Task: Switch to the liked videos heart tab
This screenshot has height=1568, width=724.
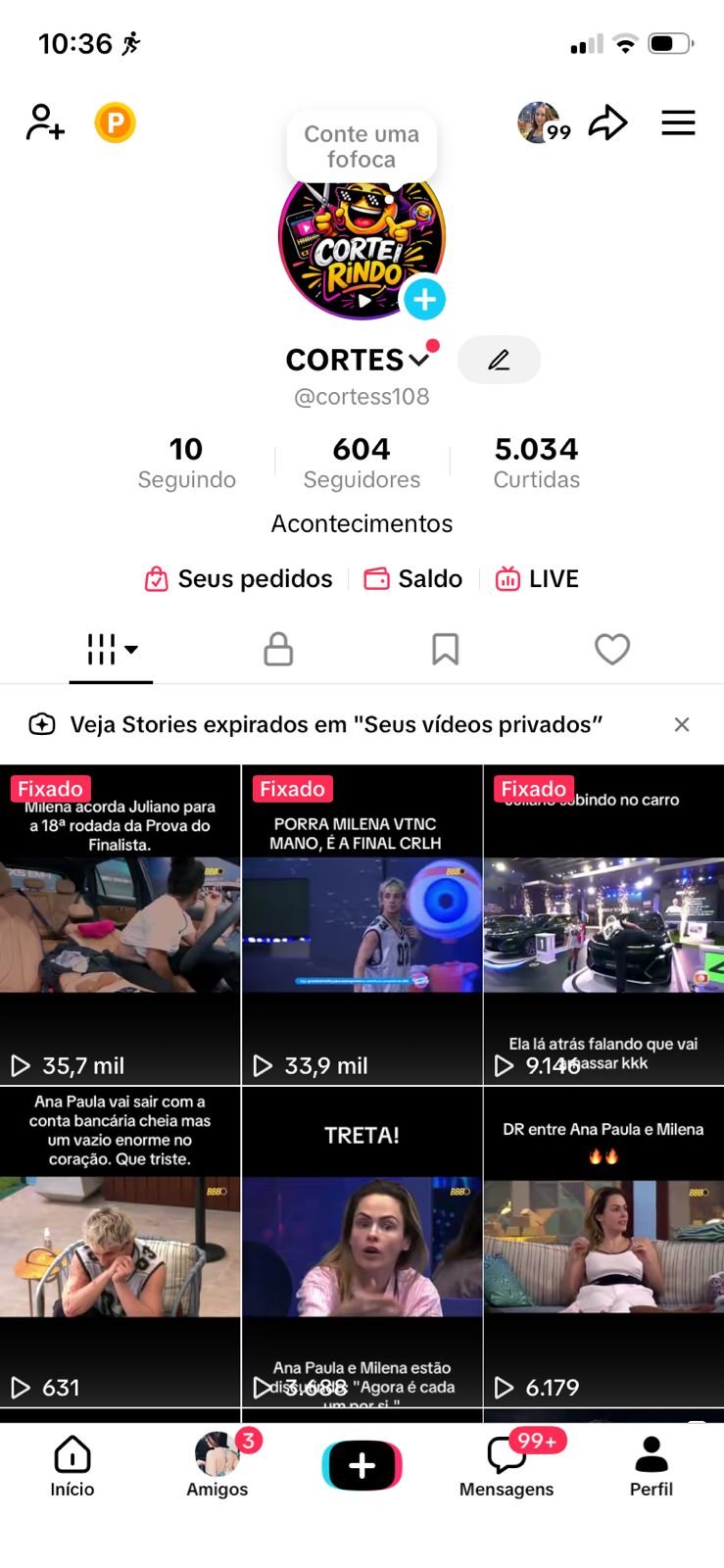Action: click(612, 649)
